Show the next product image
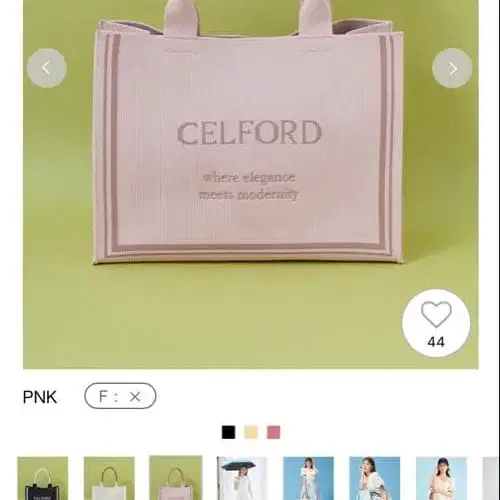 [452, 68]
